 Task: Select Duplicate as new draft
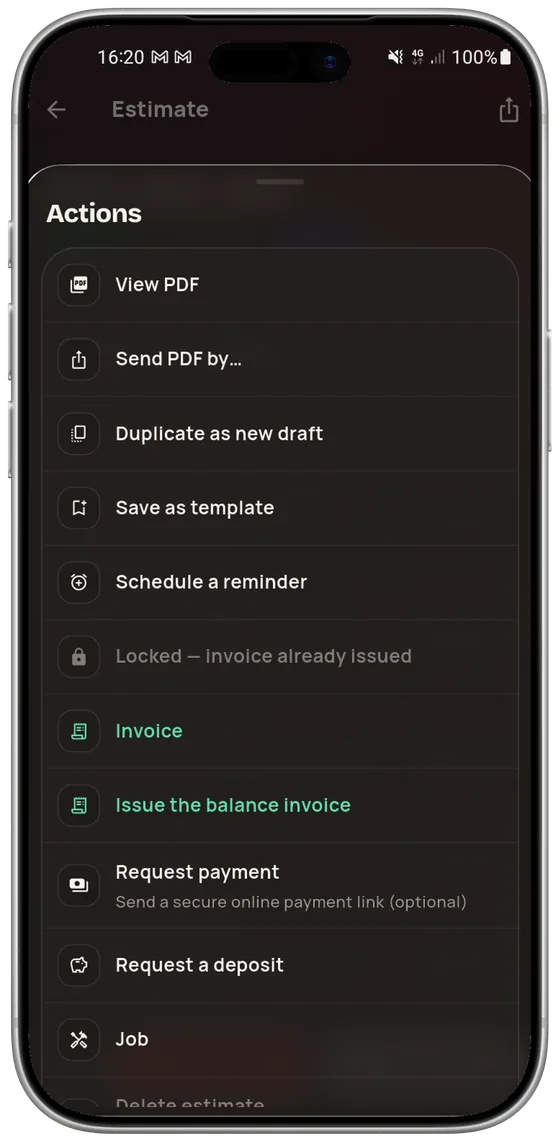(280, 433)
